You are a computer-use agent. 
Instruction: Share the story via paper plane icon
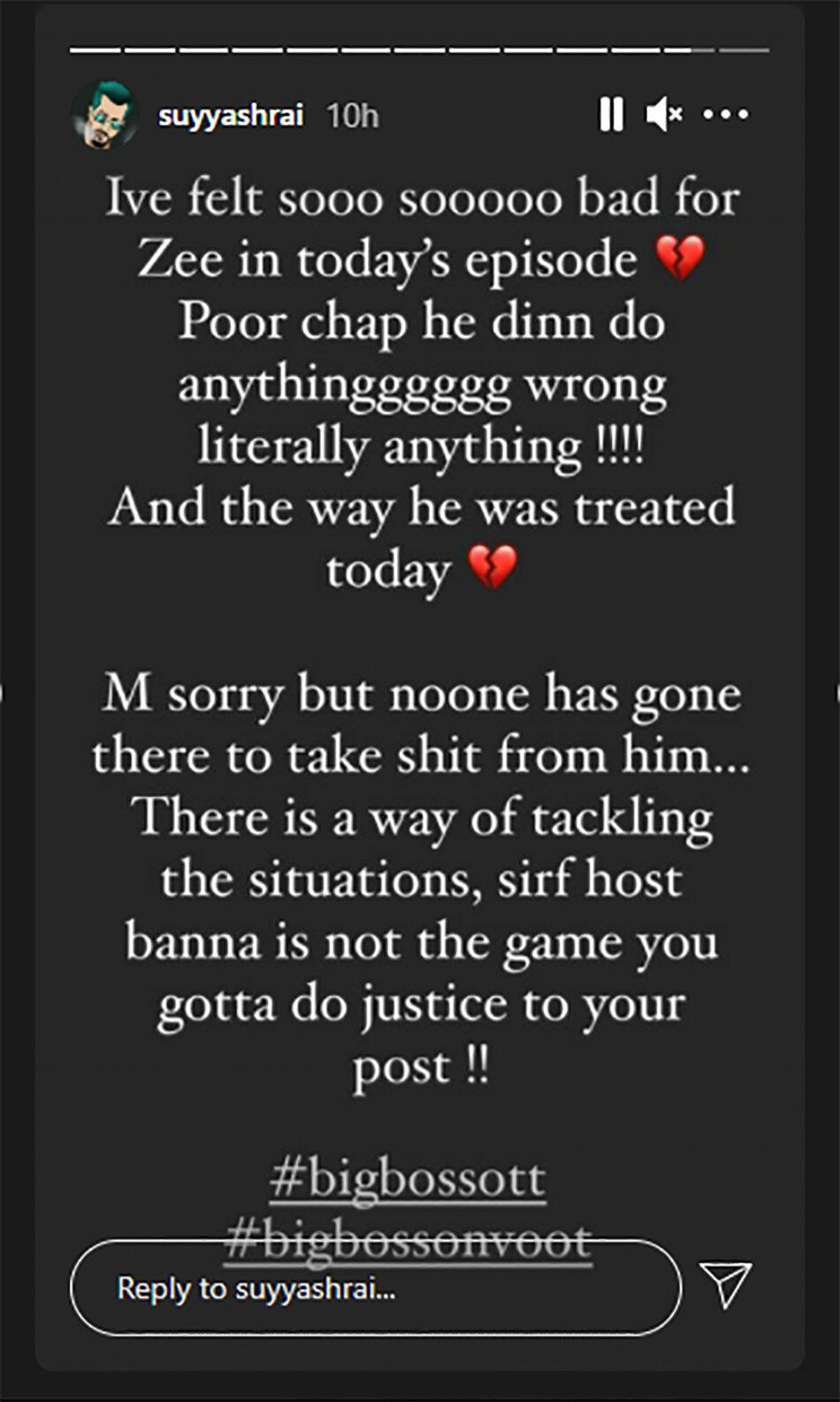pos(726,1284)
